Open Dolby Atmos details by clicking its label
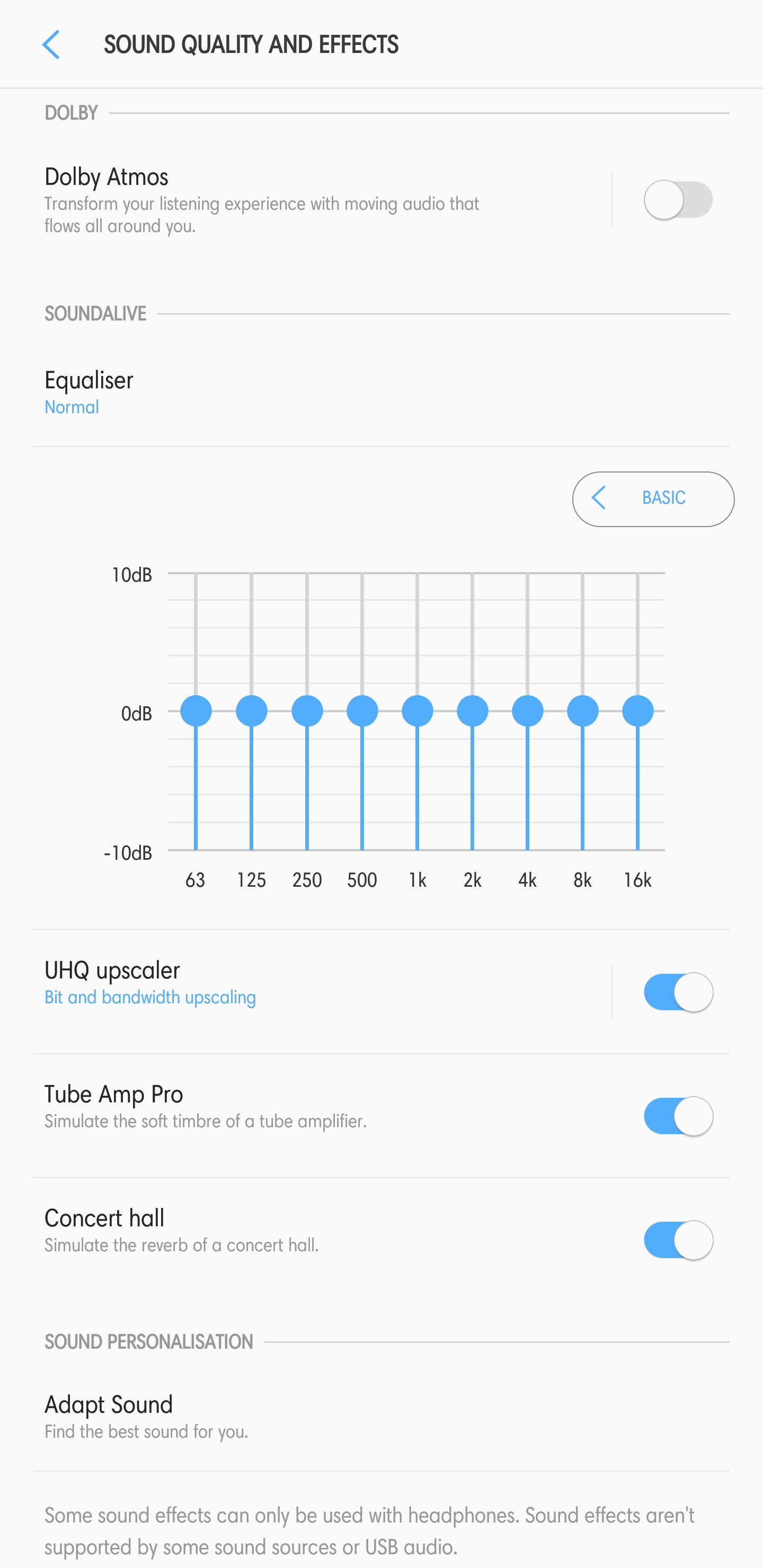 coord(107,177)
